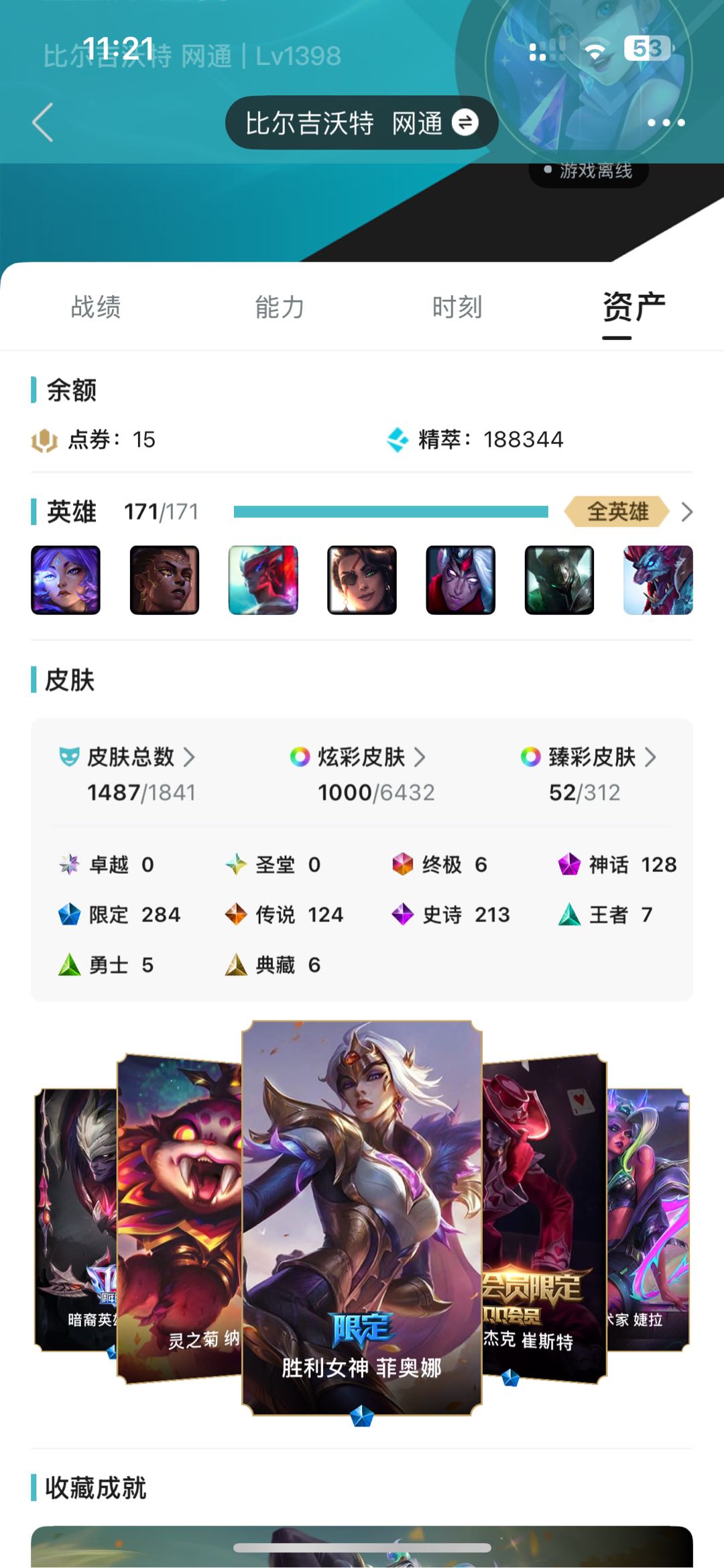Image resolution: width=724 pixels, height=1568 pixels.
Task: Open the 时刻 tab
Action: click(457, 307)
